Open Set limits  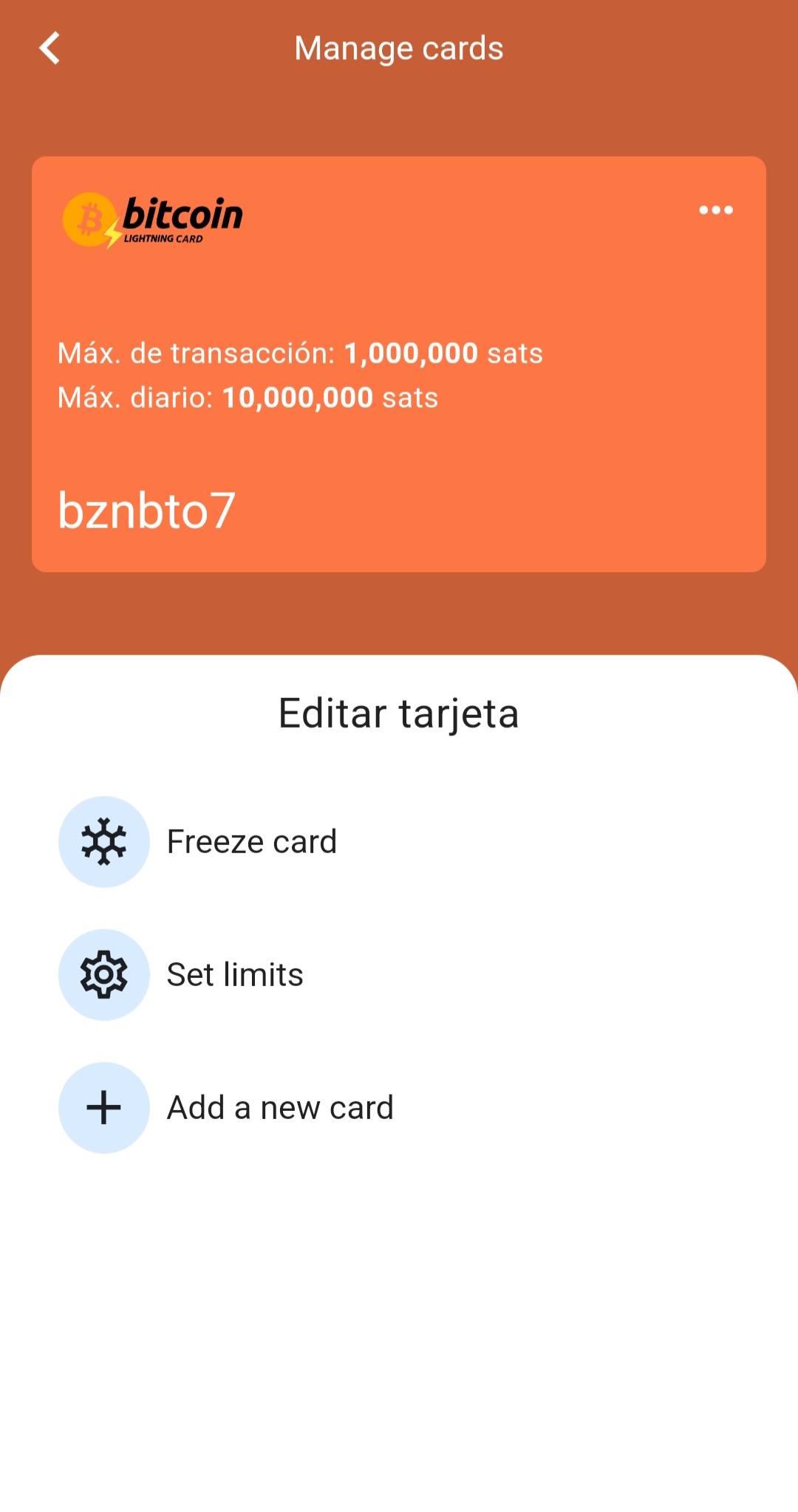click(399, 974)
